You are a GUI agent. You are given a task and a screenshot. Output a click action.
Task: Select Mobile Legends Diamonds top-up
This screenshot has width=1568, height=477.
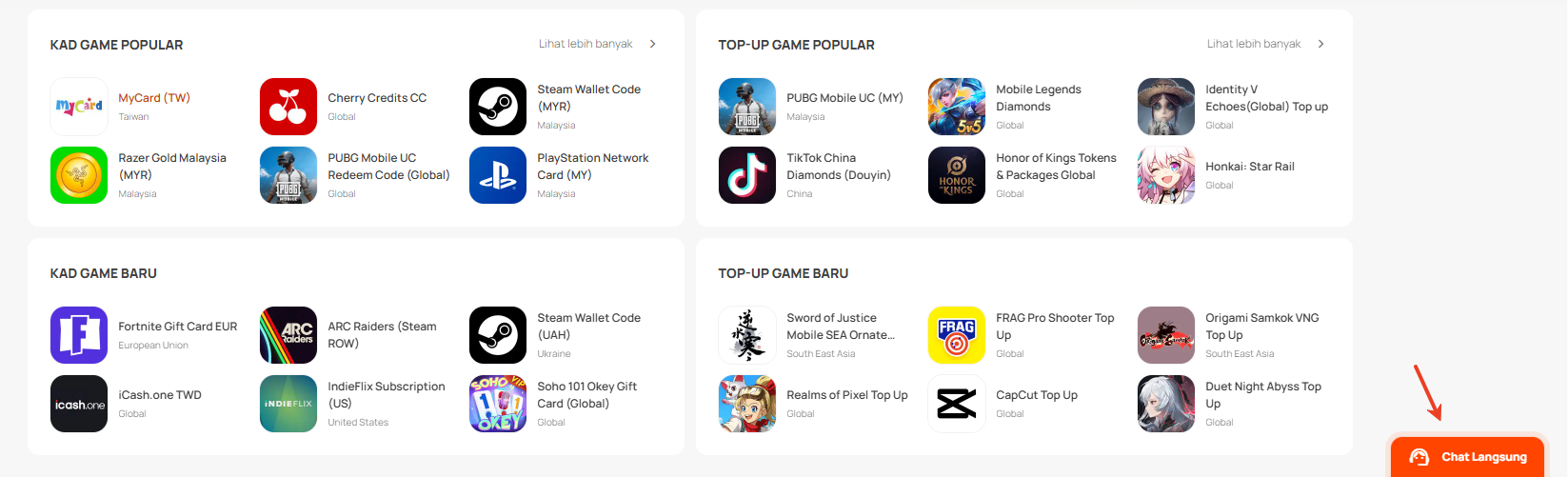[x=1038, y=98]
